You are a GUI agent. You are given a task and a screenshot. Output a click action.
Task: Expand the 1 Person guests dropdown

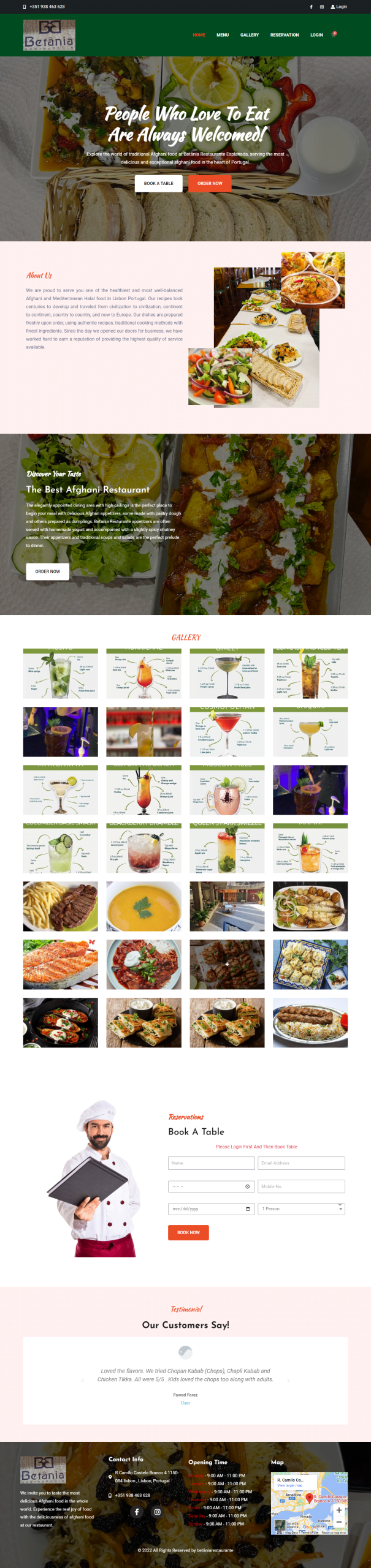click(x=301, y=1209)
